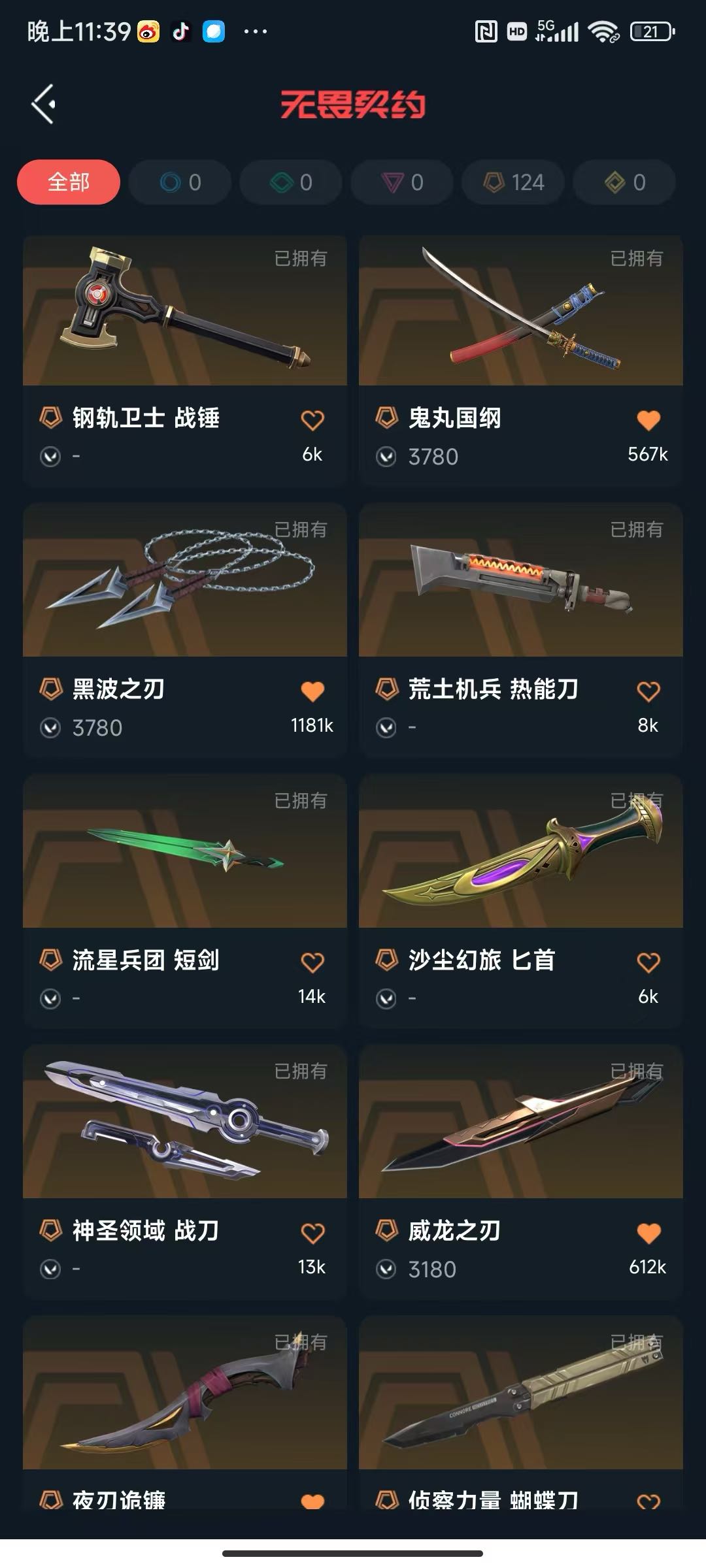Go back using the back arrow
This screenshot has width=706, height=1568.
43,104
